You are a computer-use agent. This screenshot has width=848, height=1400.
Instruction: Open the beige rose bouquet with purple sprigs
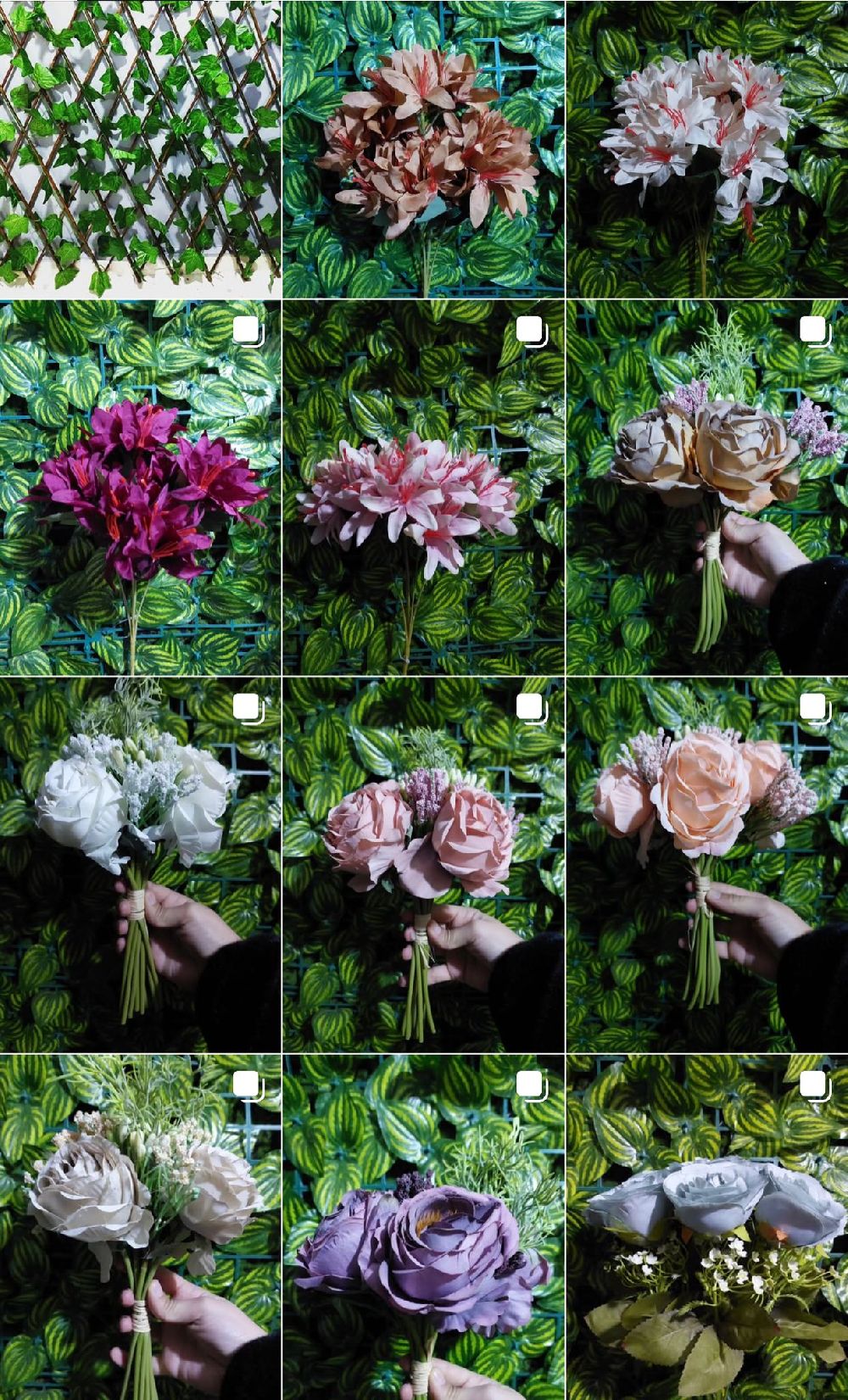pos(706,488)
